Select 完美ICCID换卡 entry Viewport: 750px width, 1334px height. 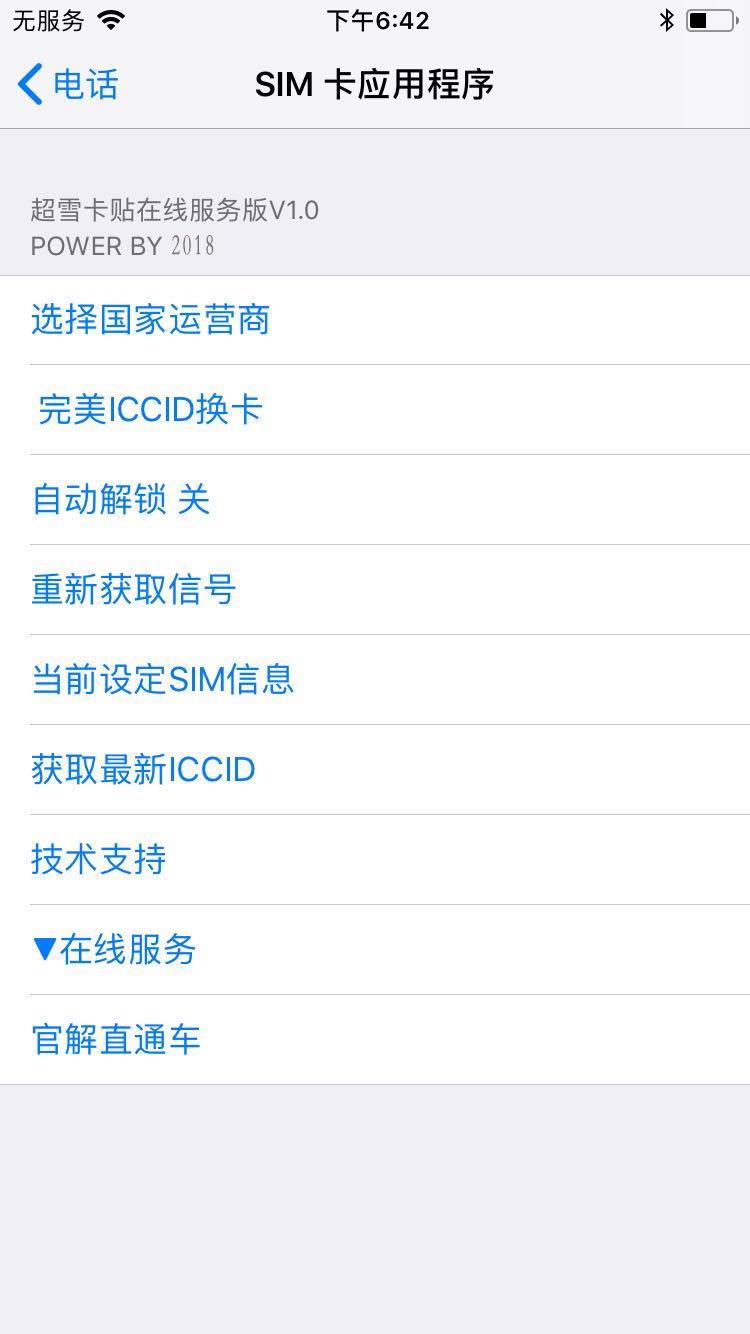pyautogui.click(x=375, y=410)
